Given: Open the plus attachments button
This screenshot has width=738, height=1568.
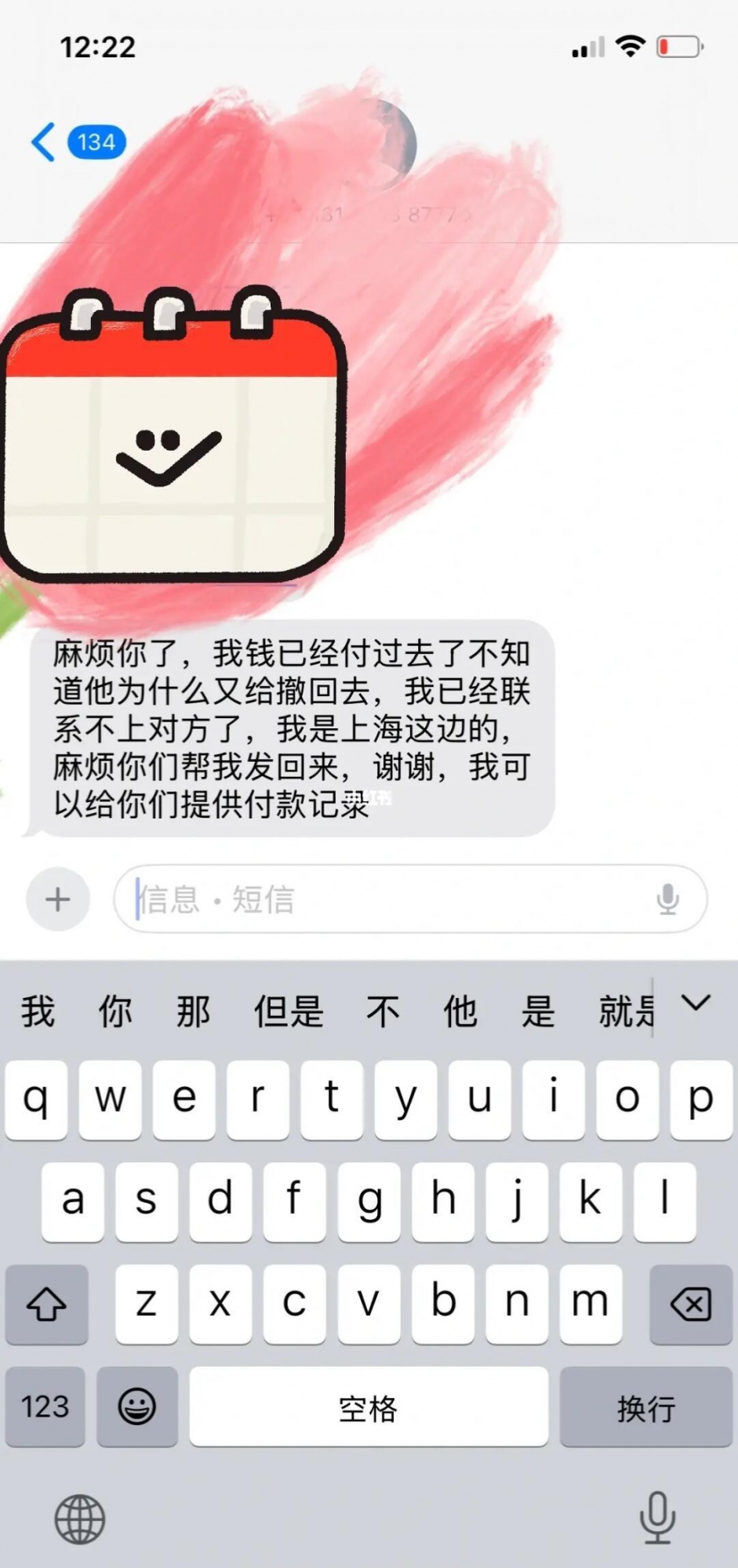Looking at the screenshot, I should coord(58,899).
